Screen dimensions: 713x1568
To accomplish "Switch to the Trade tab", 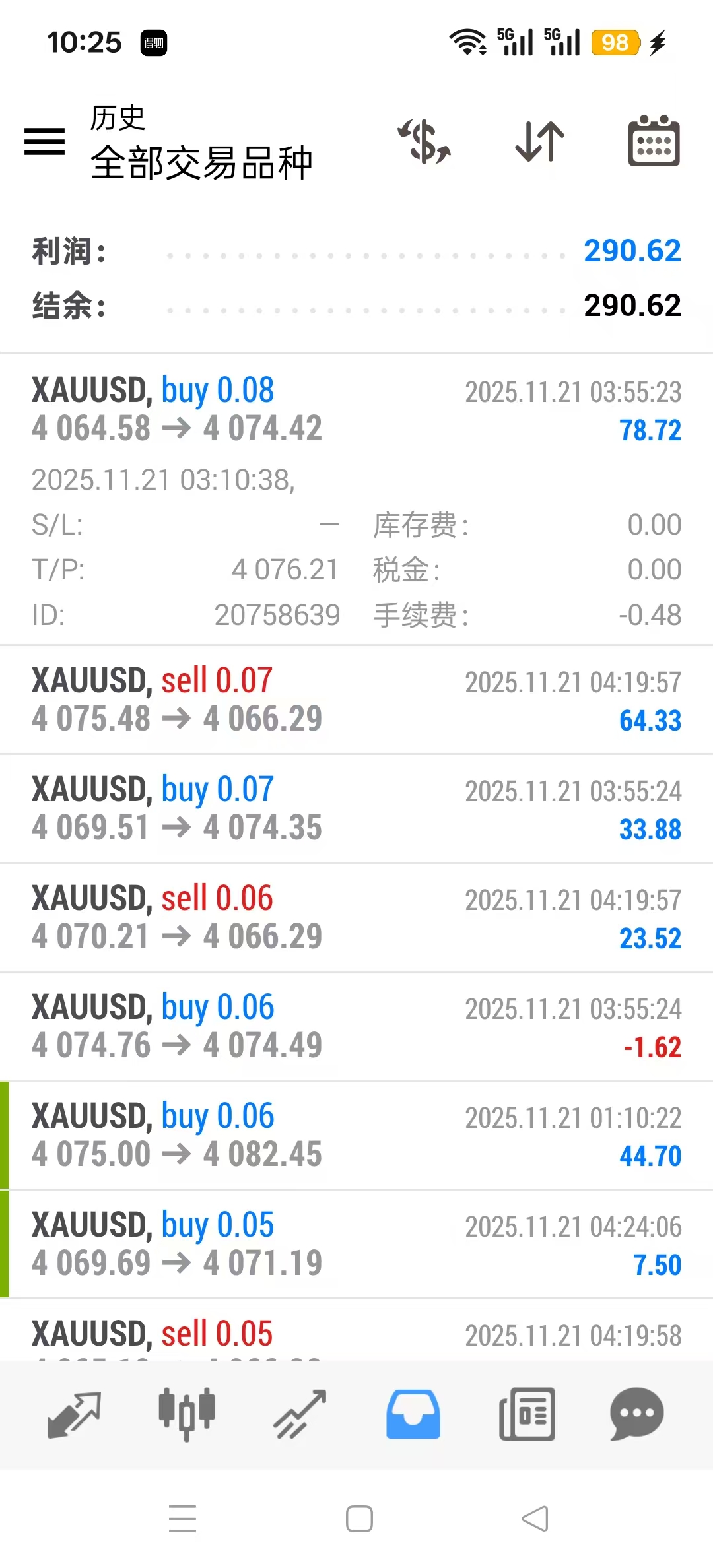I will pos(300,1414).
